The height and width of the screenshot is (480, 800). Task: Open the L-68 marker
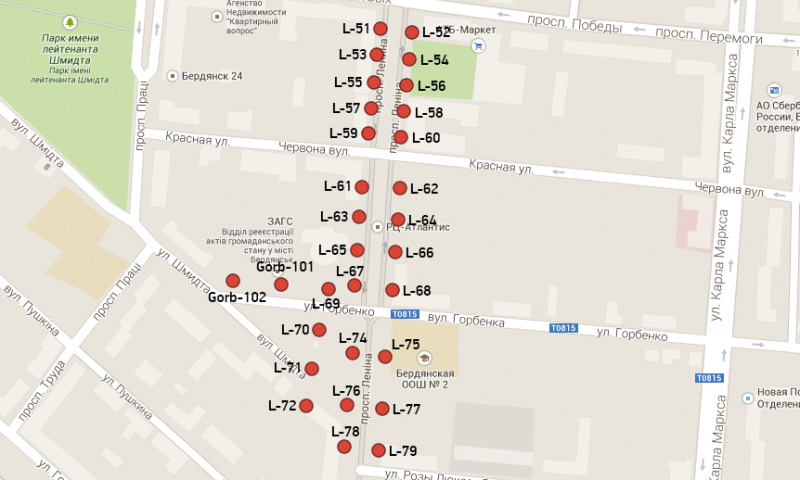pyautogui.click(x=392, y=290)
